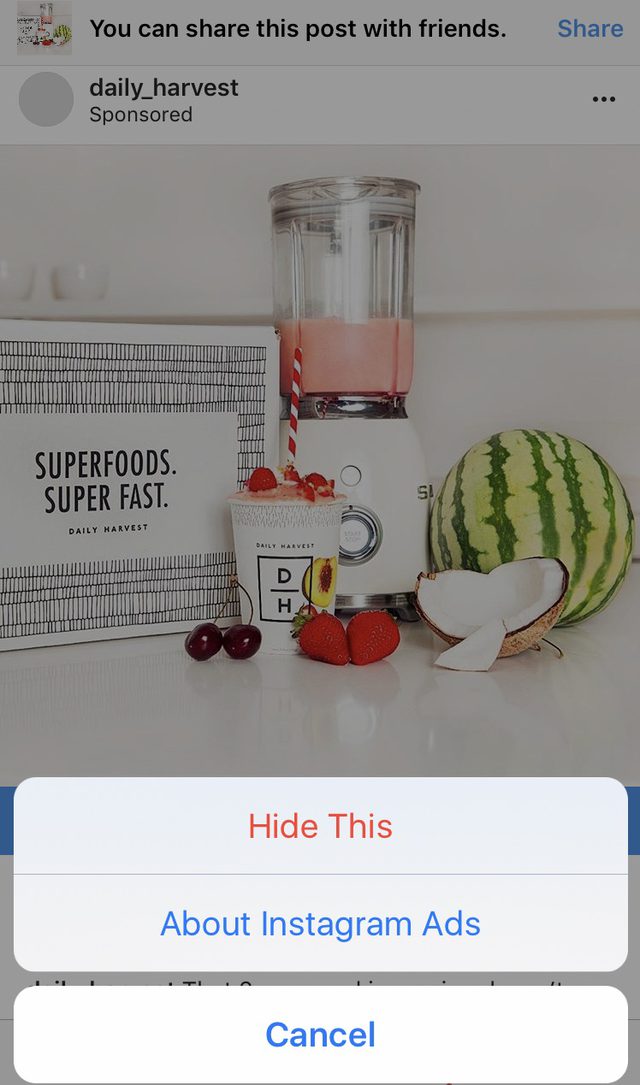This screenshot has height=1085, width=640.
Task: Cancel the action sheet
Action: pos(320,1034)
